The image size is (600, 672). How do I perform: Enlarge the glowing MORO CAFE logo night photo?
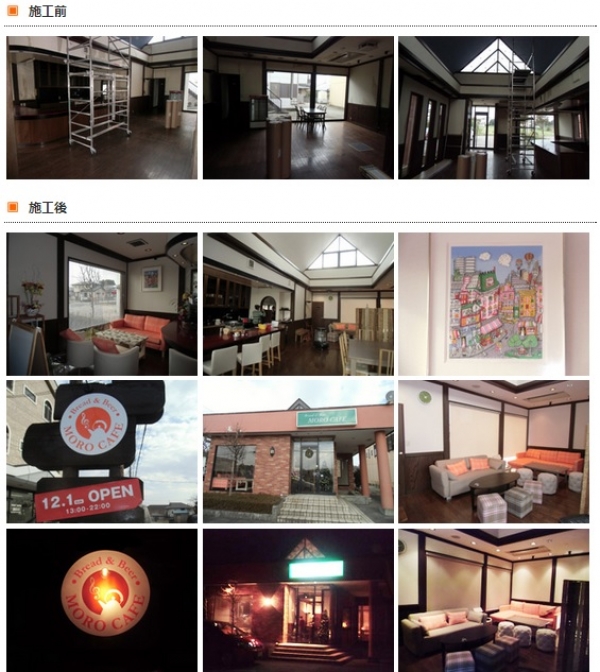(102, 600)
